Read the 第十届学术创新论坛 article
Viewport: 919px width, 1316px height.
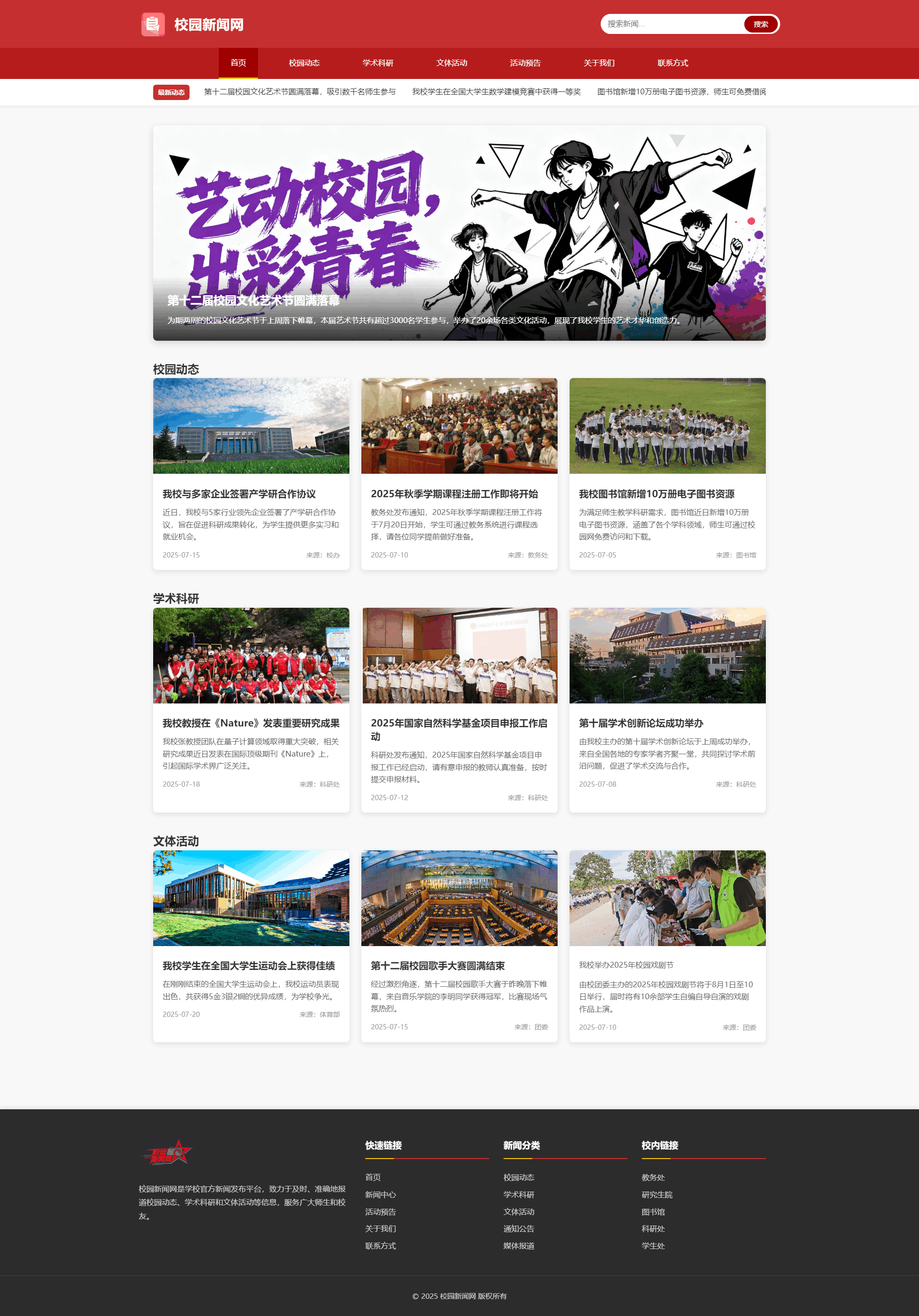[x=640, y=724]
